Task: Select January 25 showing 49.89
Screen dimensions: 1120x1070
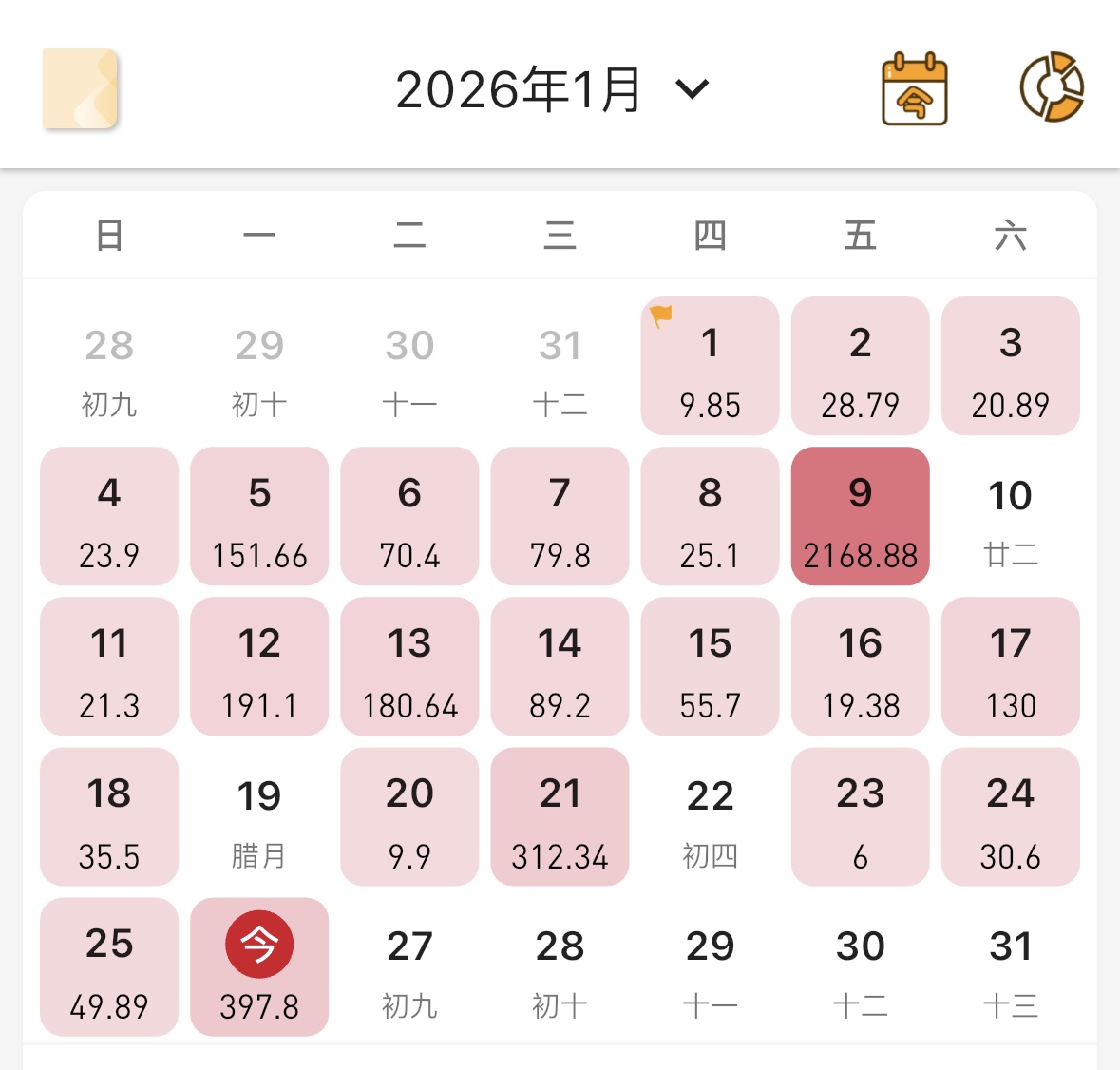Action: pos(109,967)
